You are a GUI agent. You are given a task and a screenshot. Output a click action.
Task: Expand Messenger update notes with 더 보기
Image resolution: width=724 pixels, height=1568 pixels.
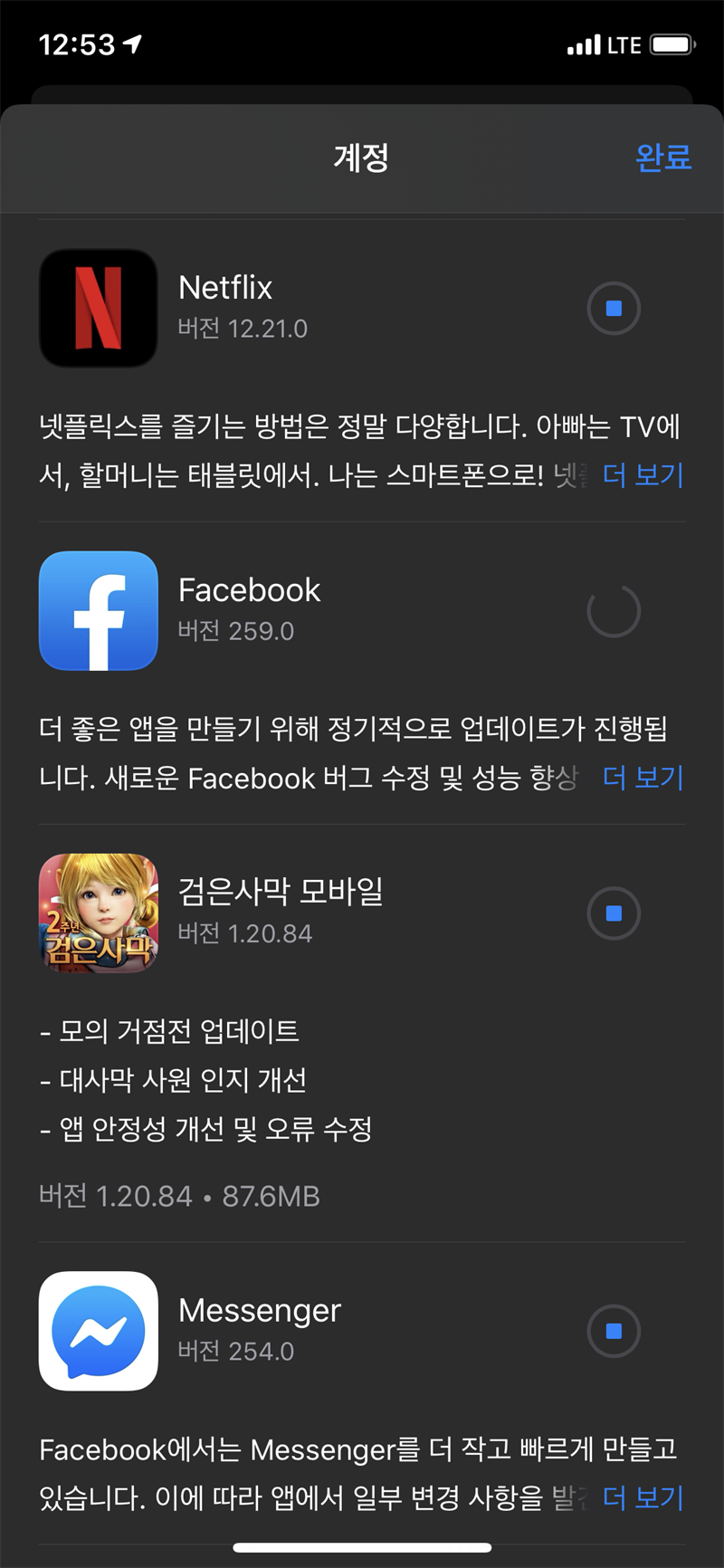click(643, 1497)
